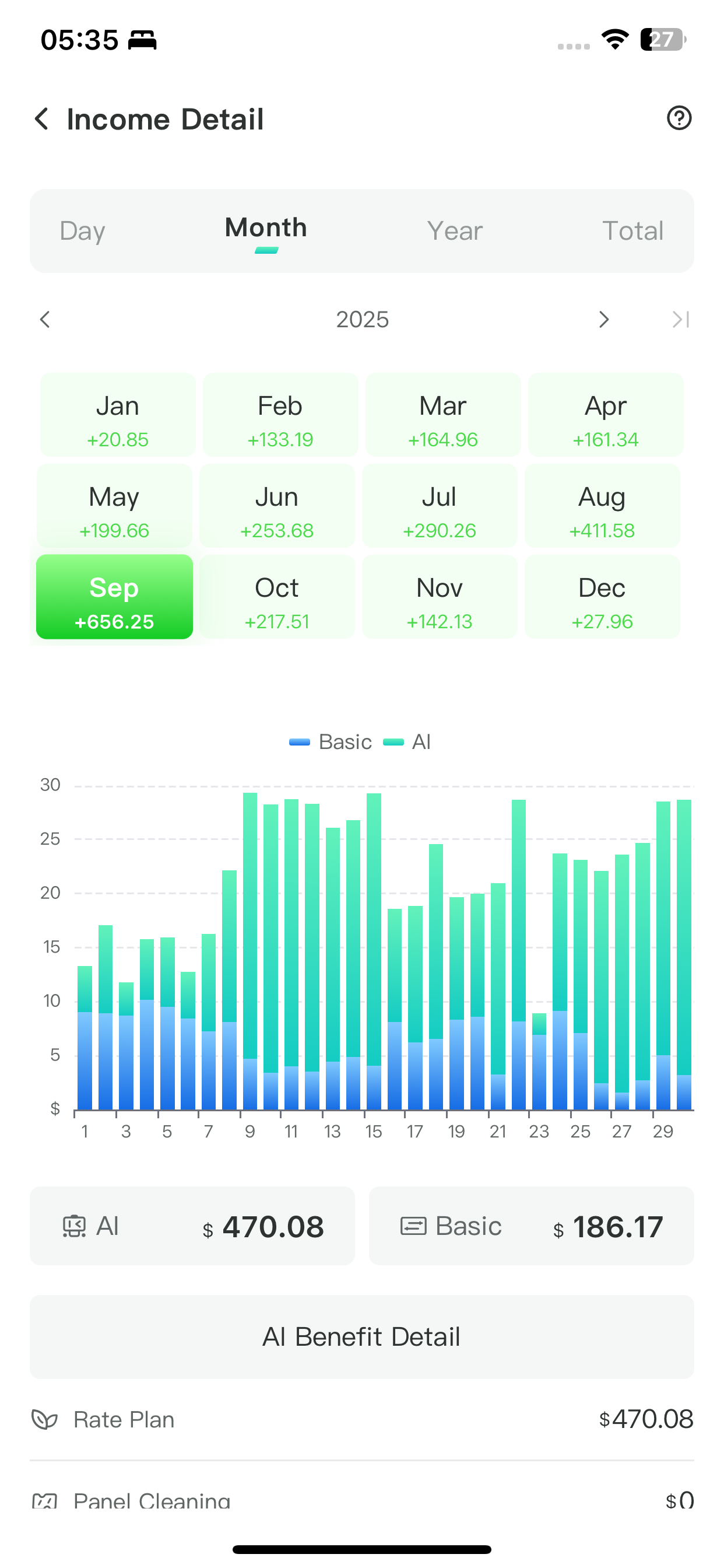Go to the previous year
The width and height of the screenshot is (724, 1568).
point(45,320)
